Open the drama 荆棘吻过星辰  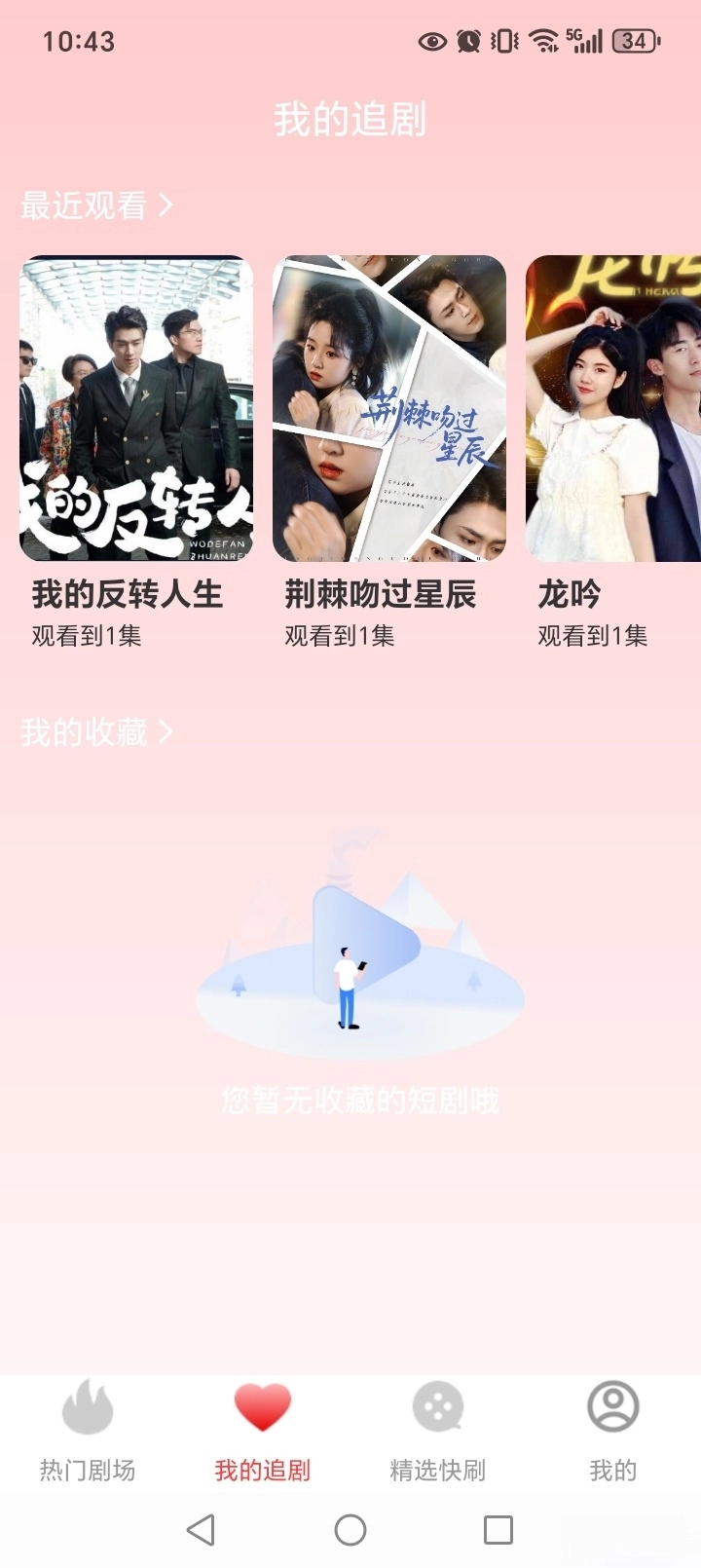point(389,409)
